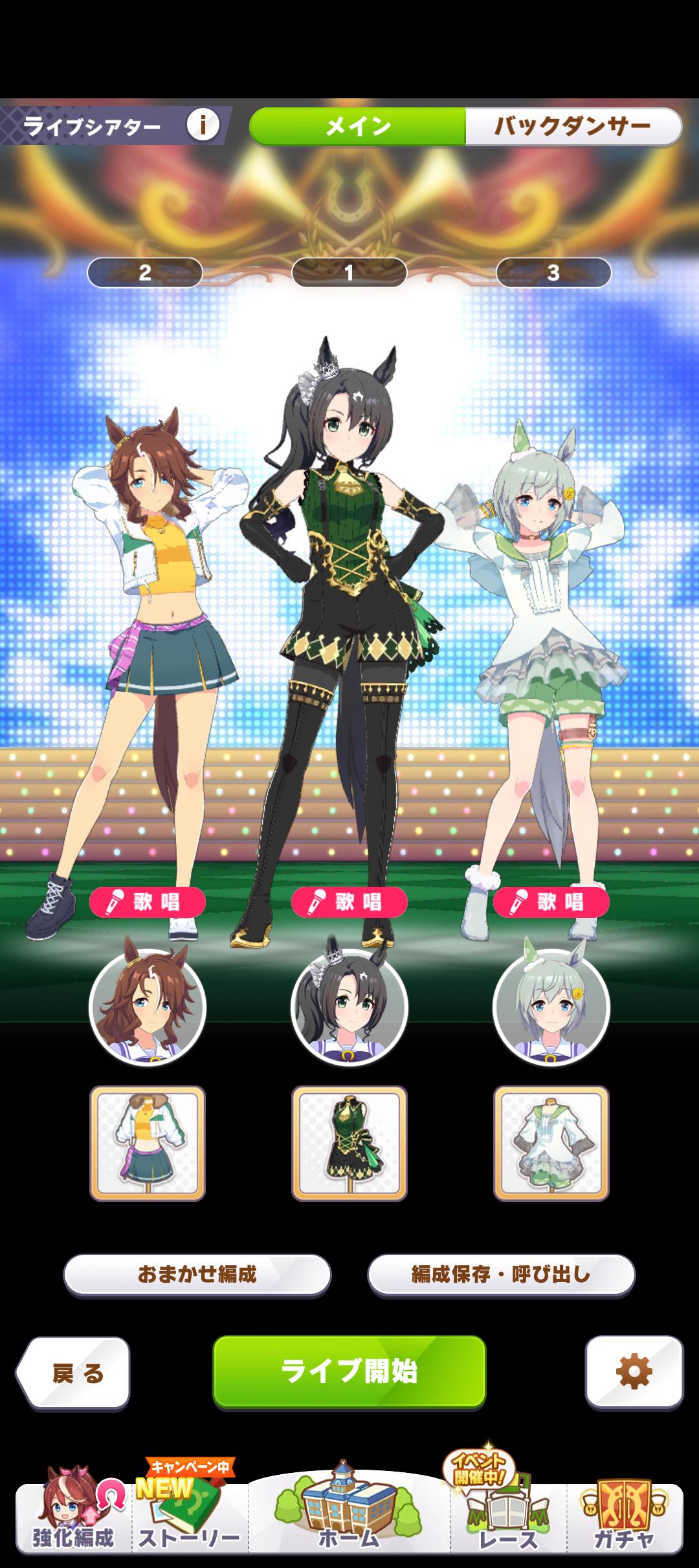The image size is (699, 1568).
Task: Open 編成保存・呼び出し save and load
Action: click(501, 1275)
